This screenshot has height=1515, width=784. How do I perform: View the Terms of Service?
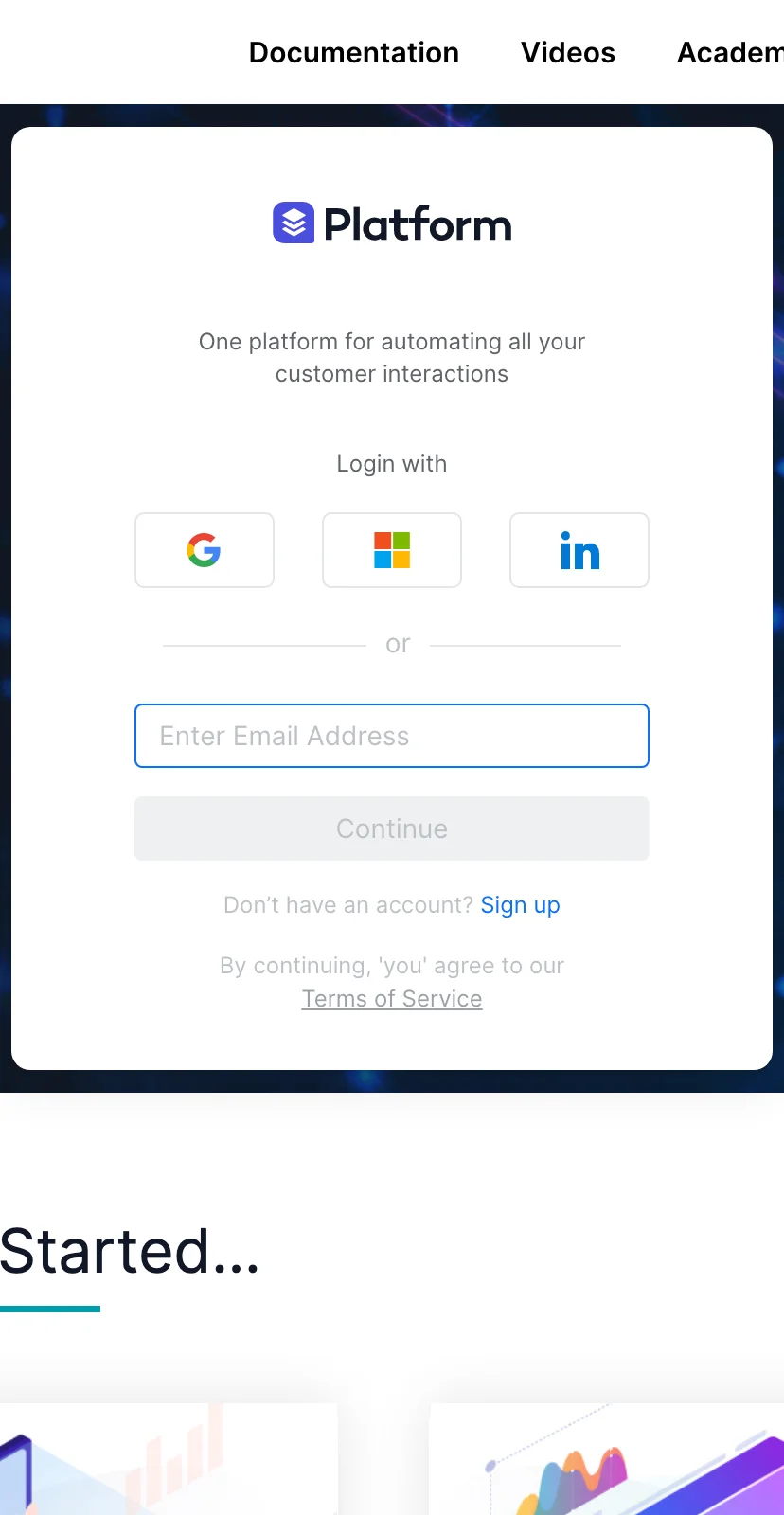pyautogui.click(x=392, y=999)
